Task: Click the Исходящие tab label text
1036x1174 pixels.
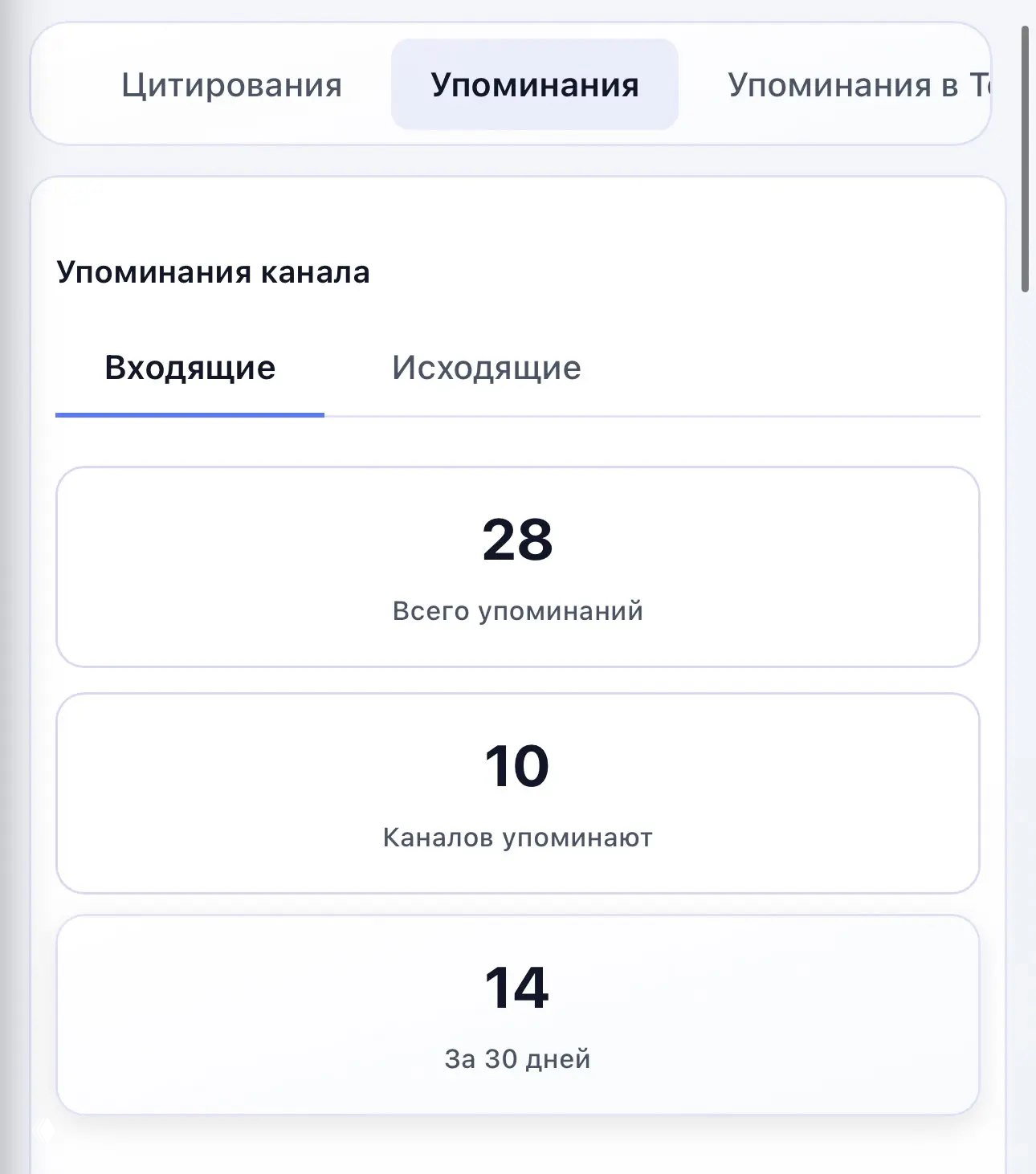Action: coord(485,368)
